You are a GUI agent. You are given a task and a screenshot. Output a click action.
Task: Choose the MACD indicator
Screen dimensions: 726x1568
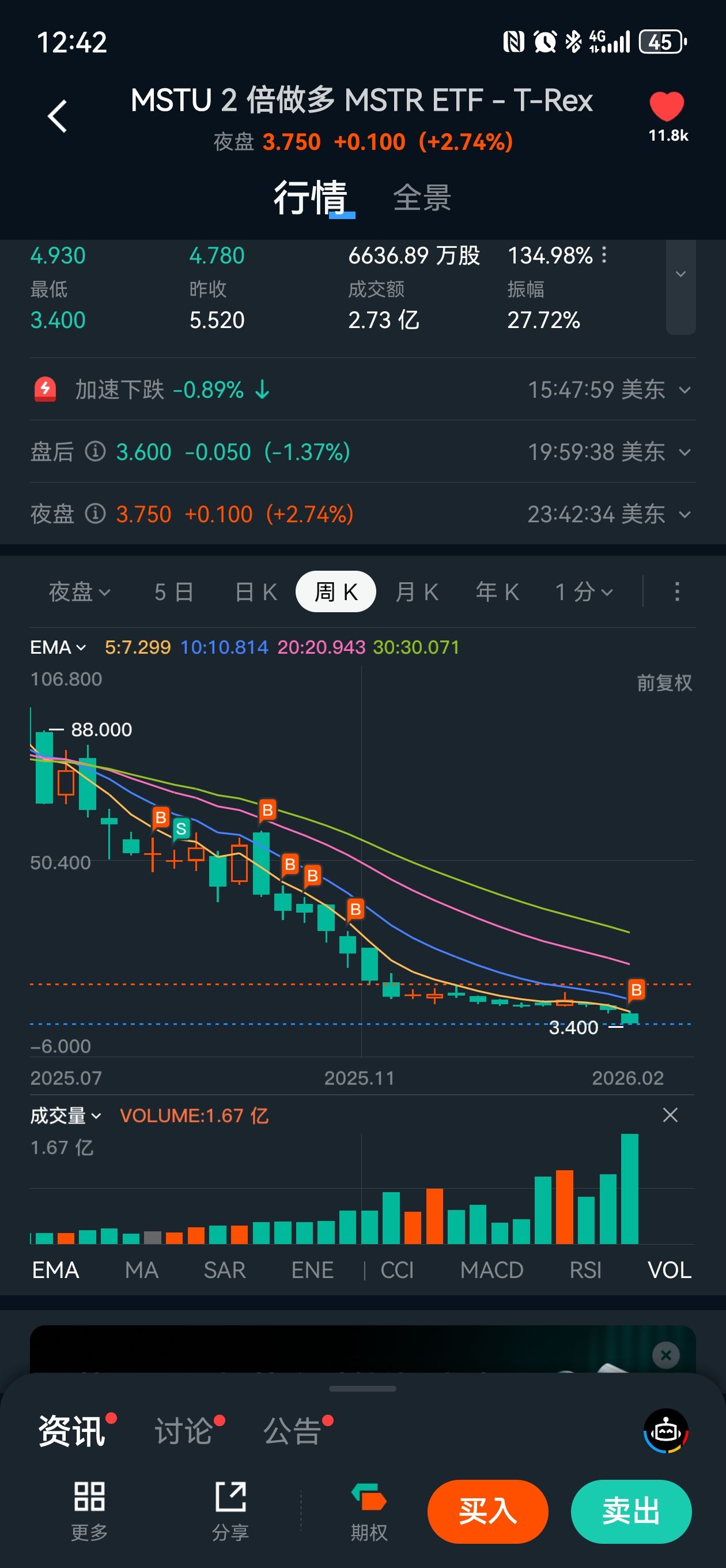[491, 1270]
